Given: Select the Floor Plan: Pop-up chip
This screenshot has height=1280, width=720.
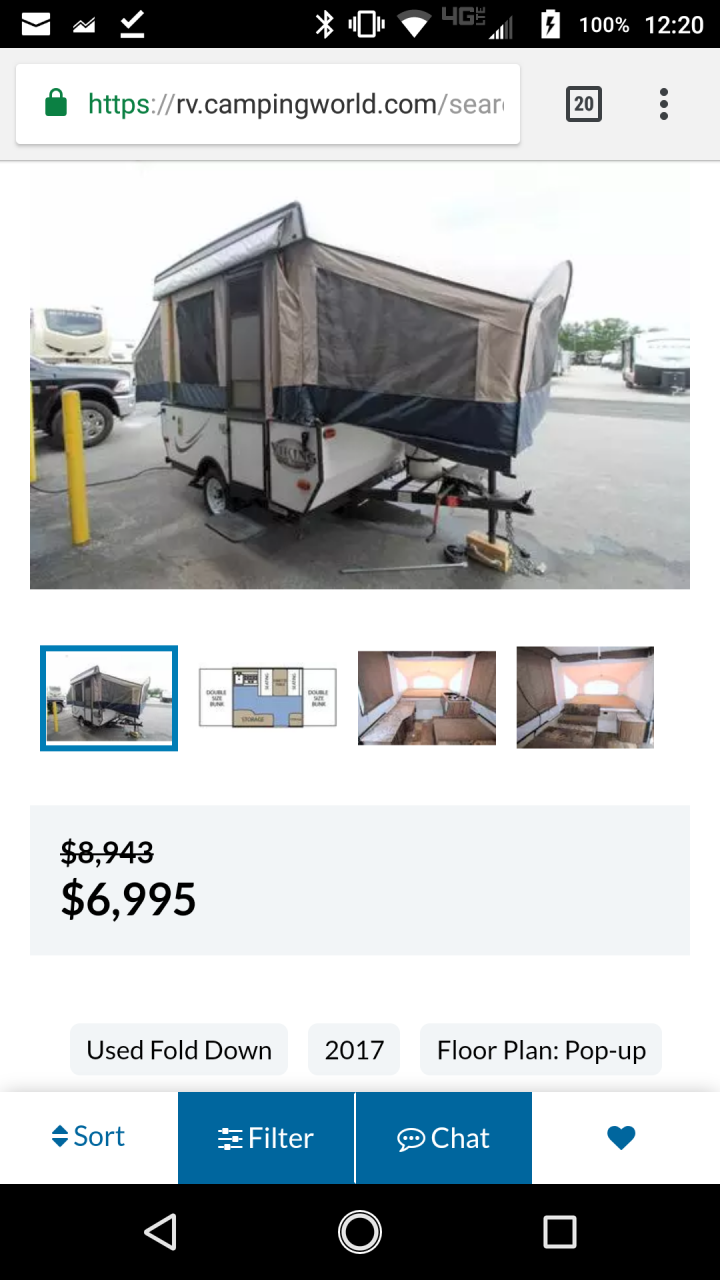Looking at the screenshot, I should 541,1050.
